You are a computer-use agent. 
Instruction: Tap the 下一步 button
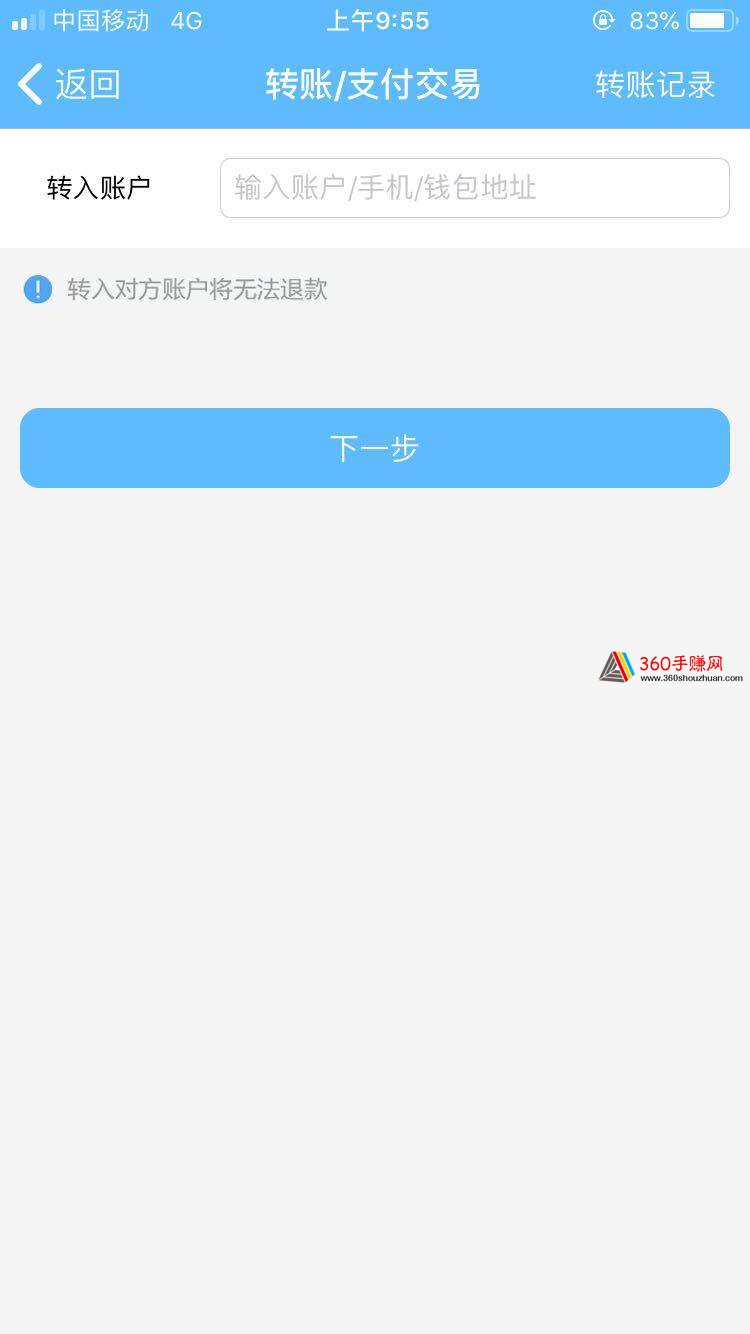click(375, 448)
